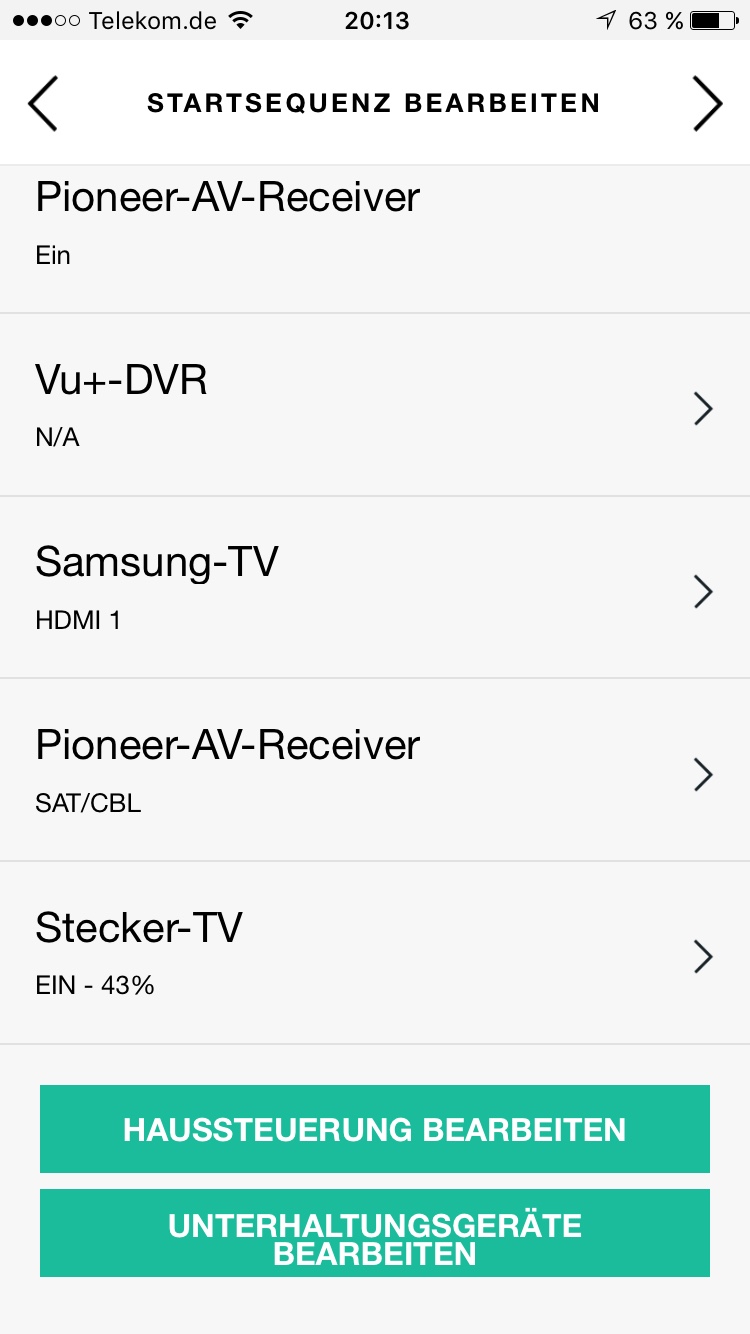Tap Haussteuerung bearbeiten button
The width and height of the screenshot is (750, 1334).
tap(375, 1129)
